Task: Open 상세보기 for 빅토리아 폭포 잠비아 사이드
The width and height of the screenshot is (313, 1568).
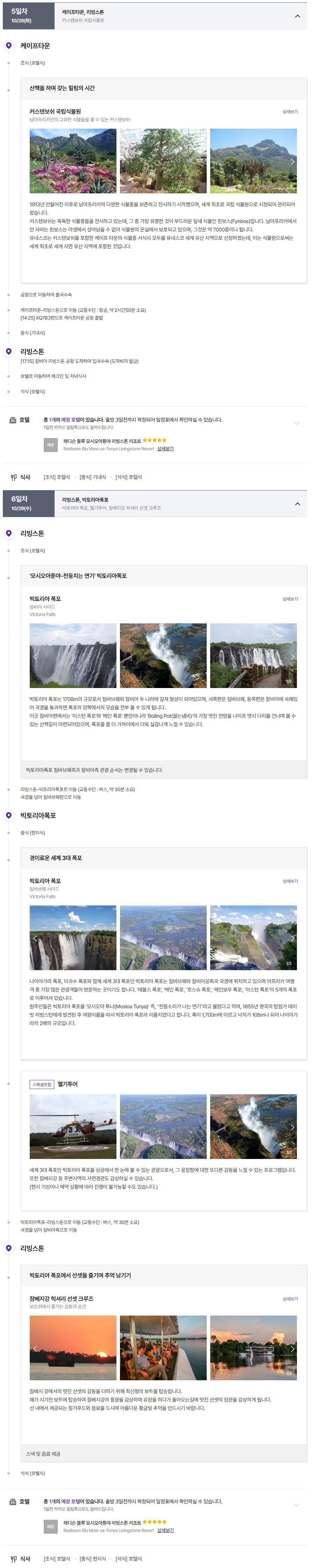Action: pos(290,599)
